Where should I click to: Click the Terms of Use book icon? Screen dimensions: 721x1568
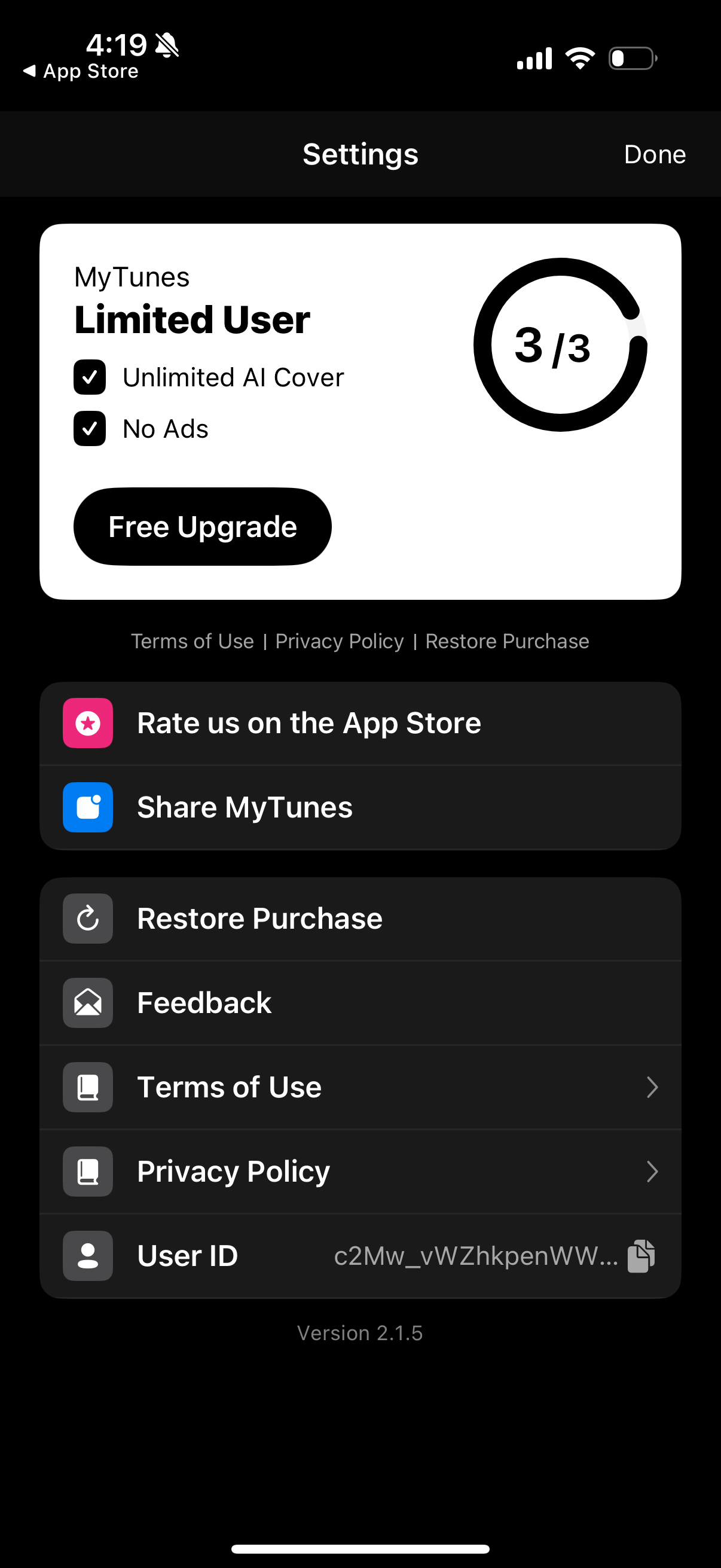88,1087
